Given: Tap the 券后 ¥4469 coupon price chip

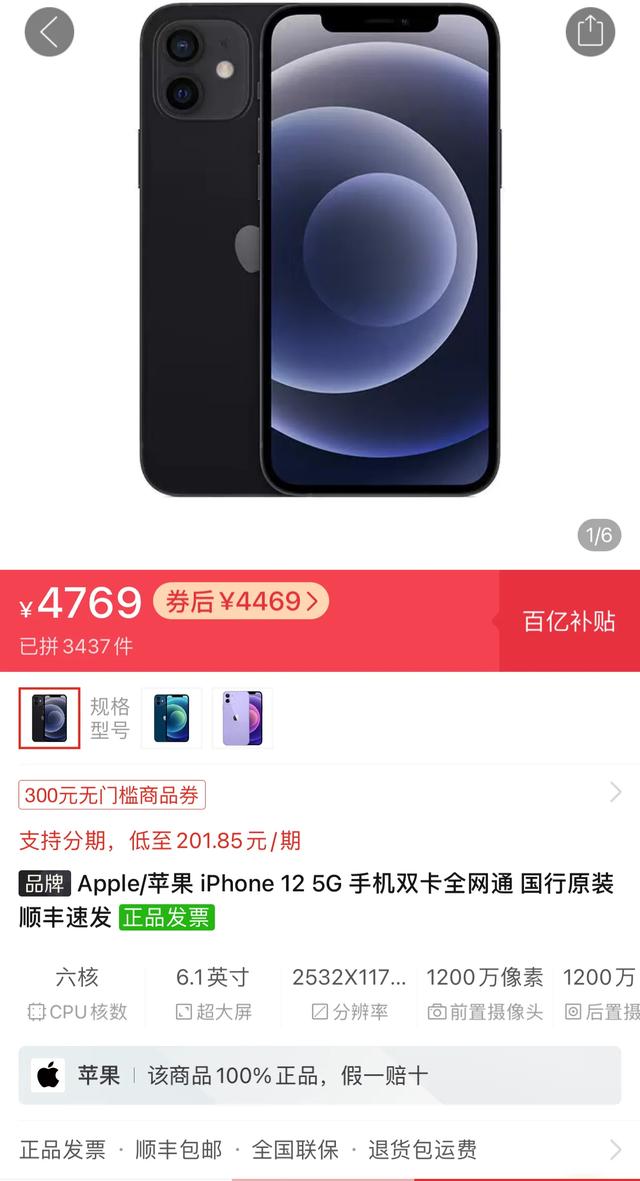Looking at the screenshot, I should coord(241,601).
